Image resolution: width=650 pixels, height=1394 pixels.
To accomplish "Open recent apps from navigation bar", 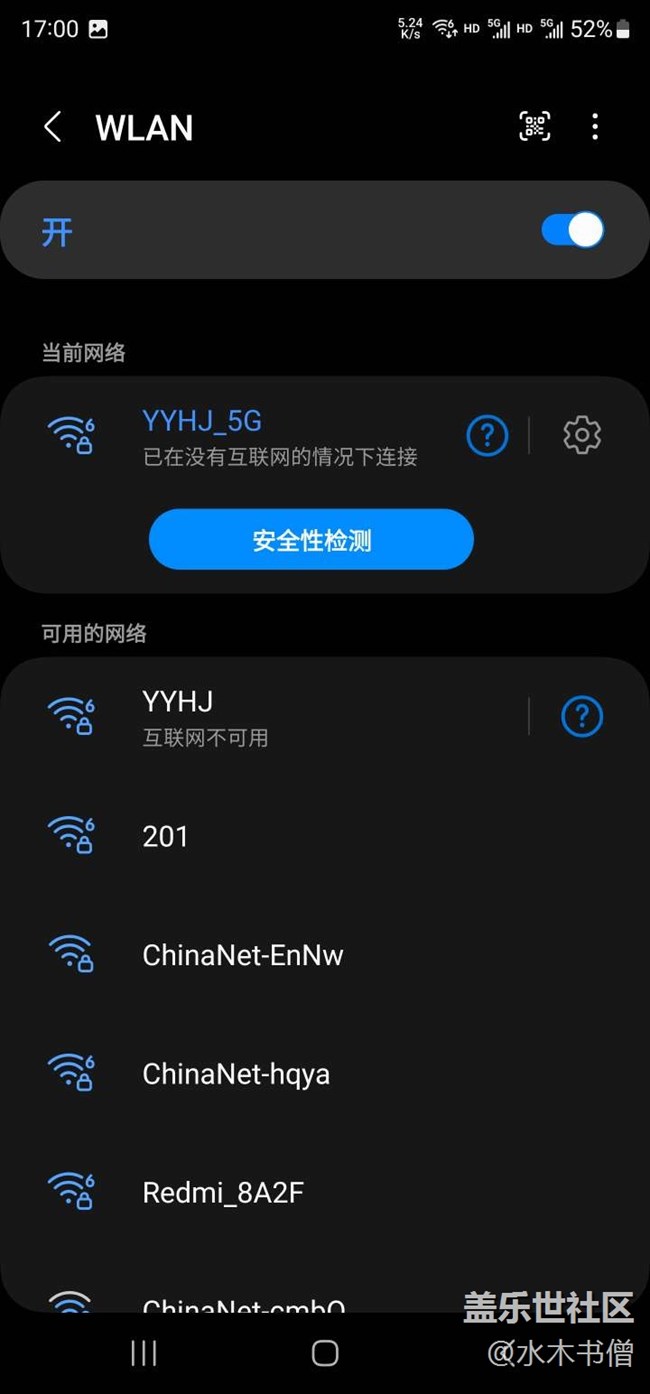I will (x=144, y=1353).
